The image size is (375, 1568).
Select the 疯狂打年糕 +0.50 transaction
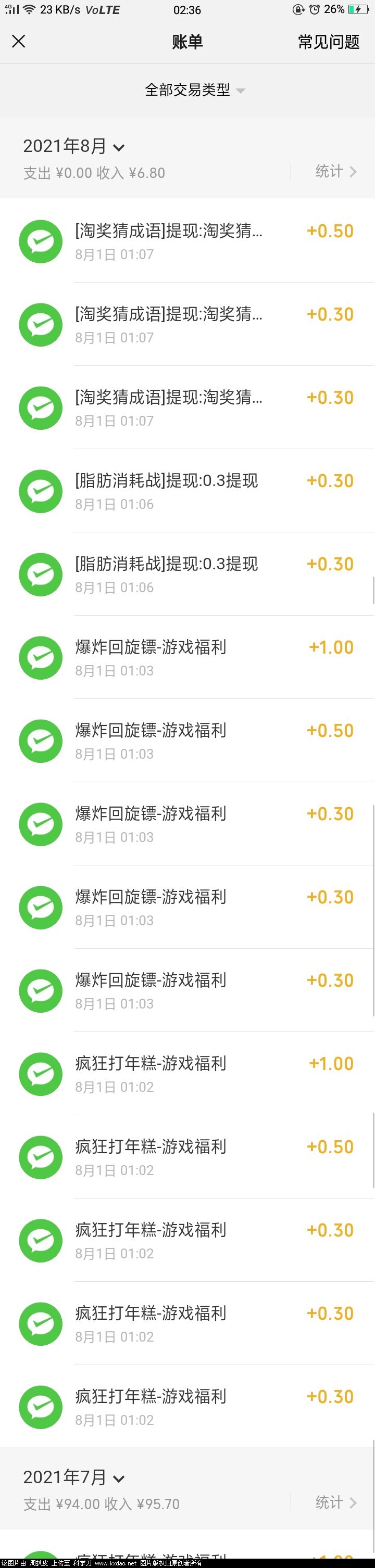point(187,1158)
